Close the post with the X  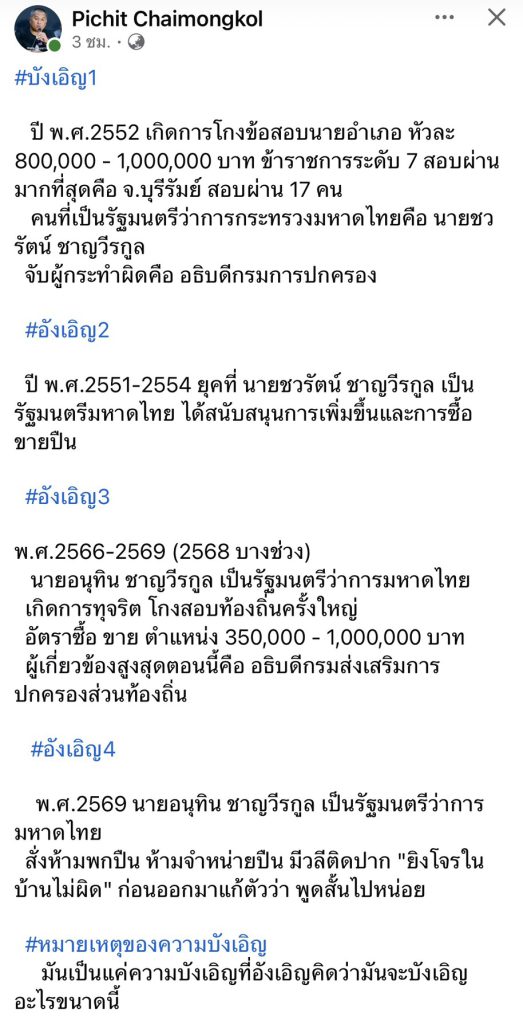(x=497, y=18)
